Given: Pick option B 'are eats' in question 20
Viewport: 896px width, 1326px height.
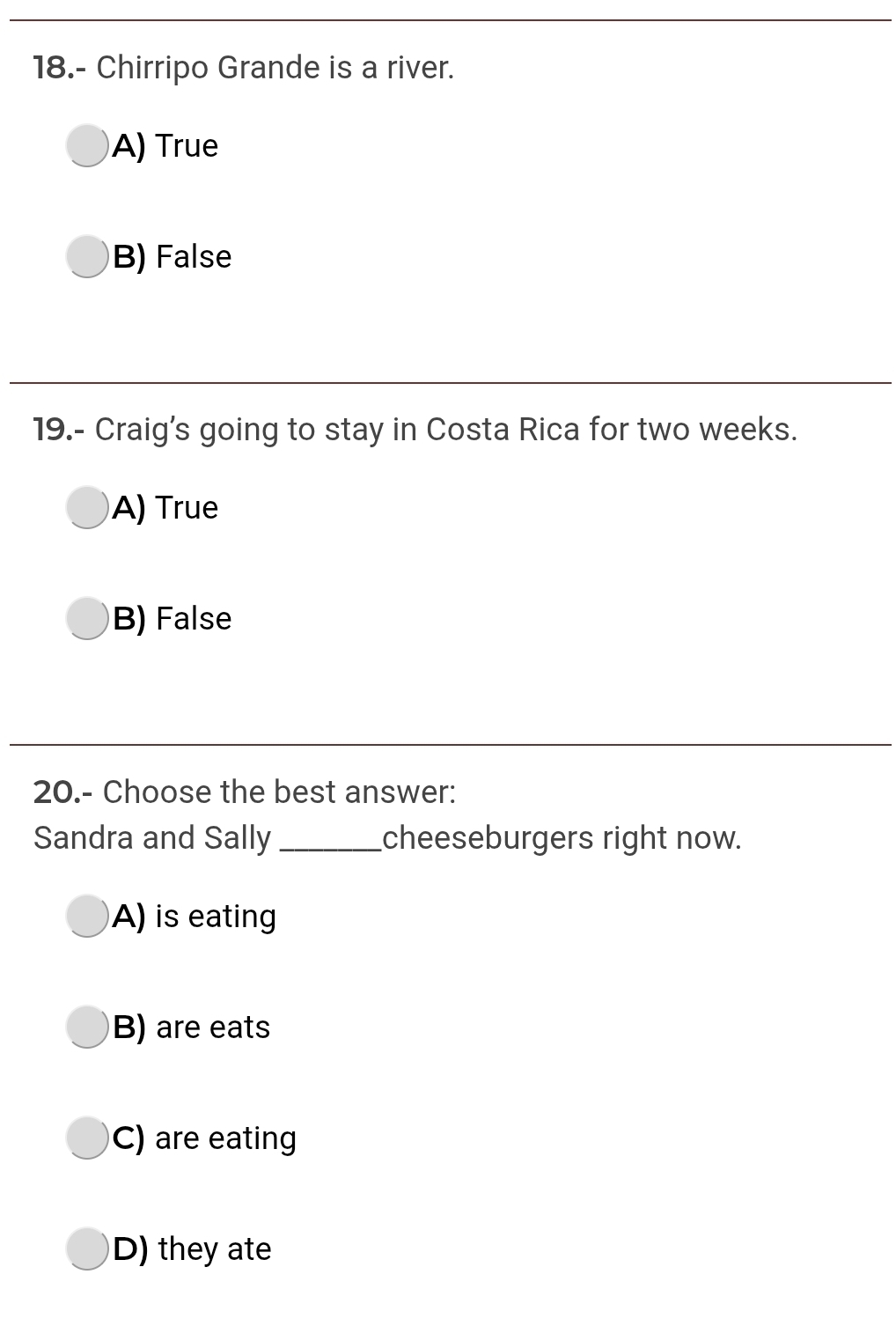Looking at the screenshot, I should tap(87, 1027).
